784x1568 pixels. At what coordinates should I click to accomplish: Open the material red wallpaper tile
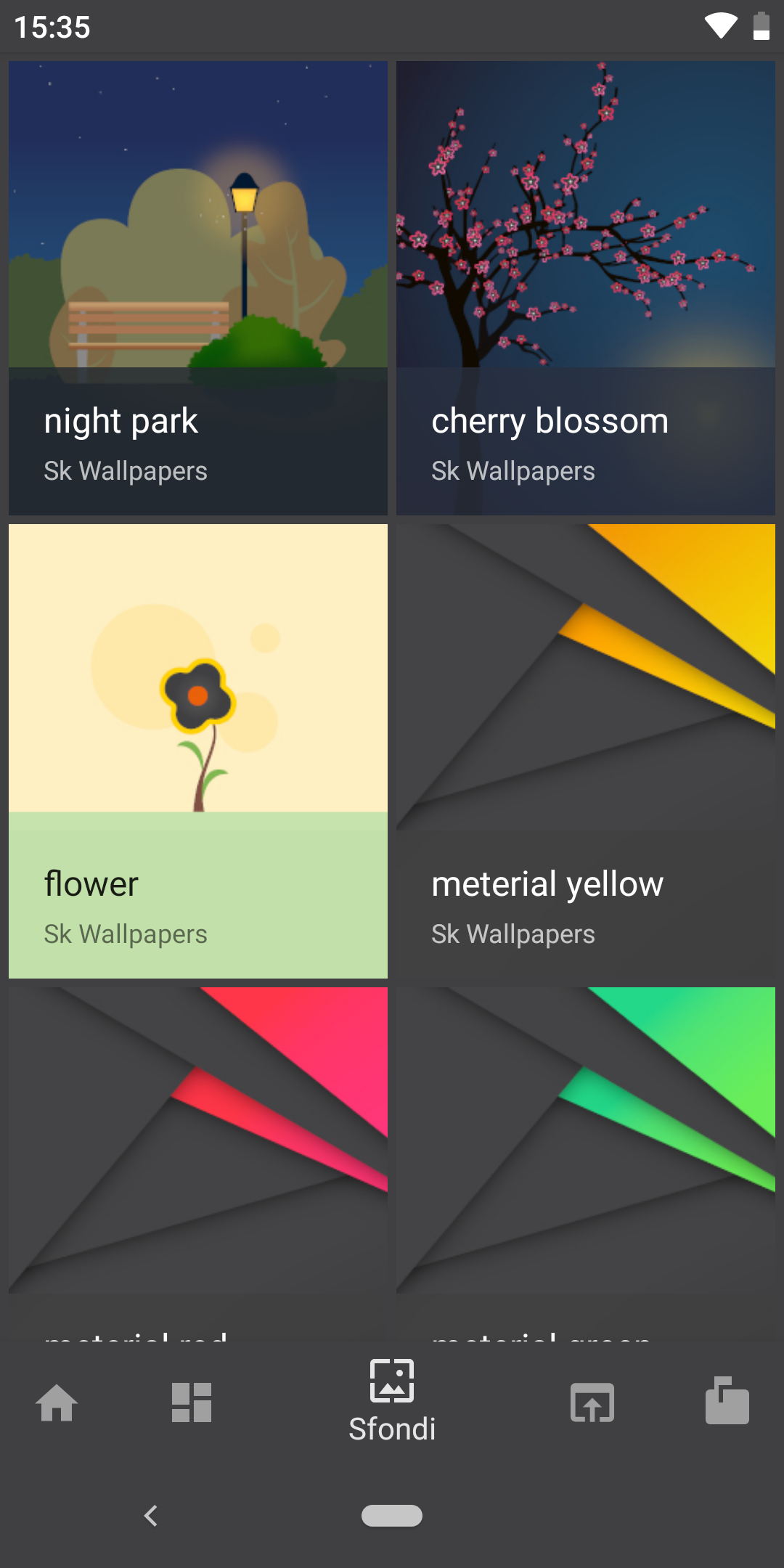pos(197,1161)
